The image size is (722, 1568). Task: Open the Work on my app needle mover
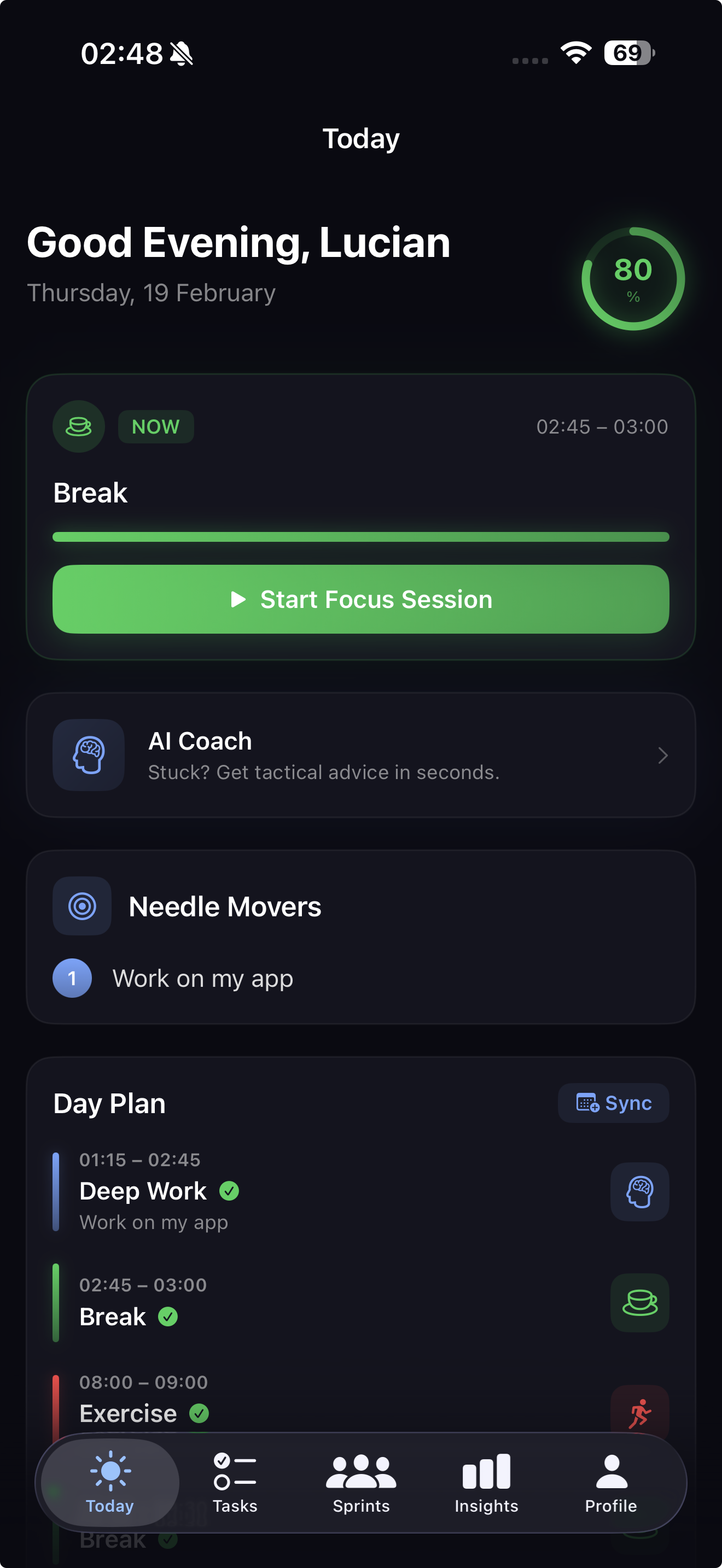[x=202, y=978]
